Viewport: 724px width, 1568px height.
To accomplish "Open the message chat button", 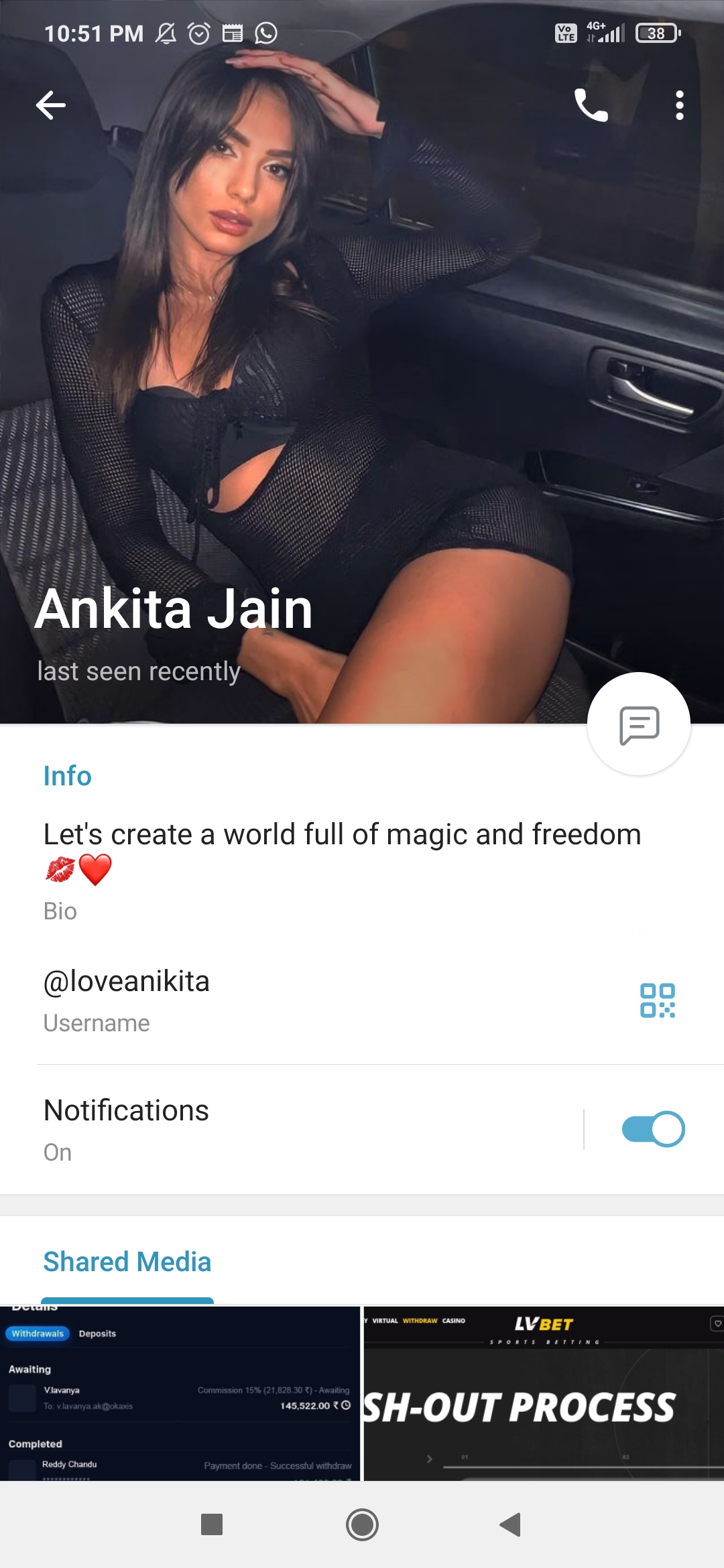I will point(638,724).
